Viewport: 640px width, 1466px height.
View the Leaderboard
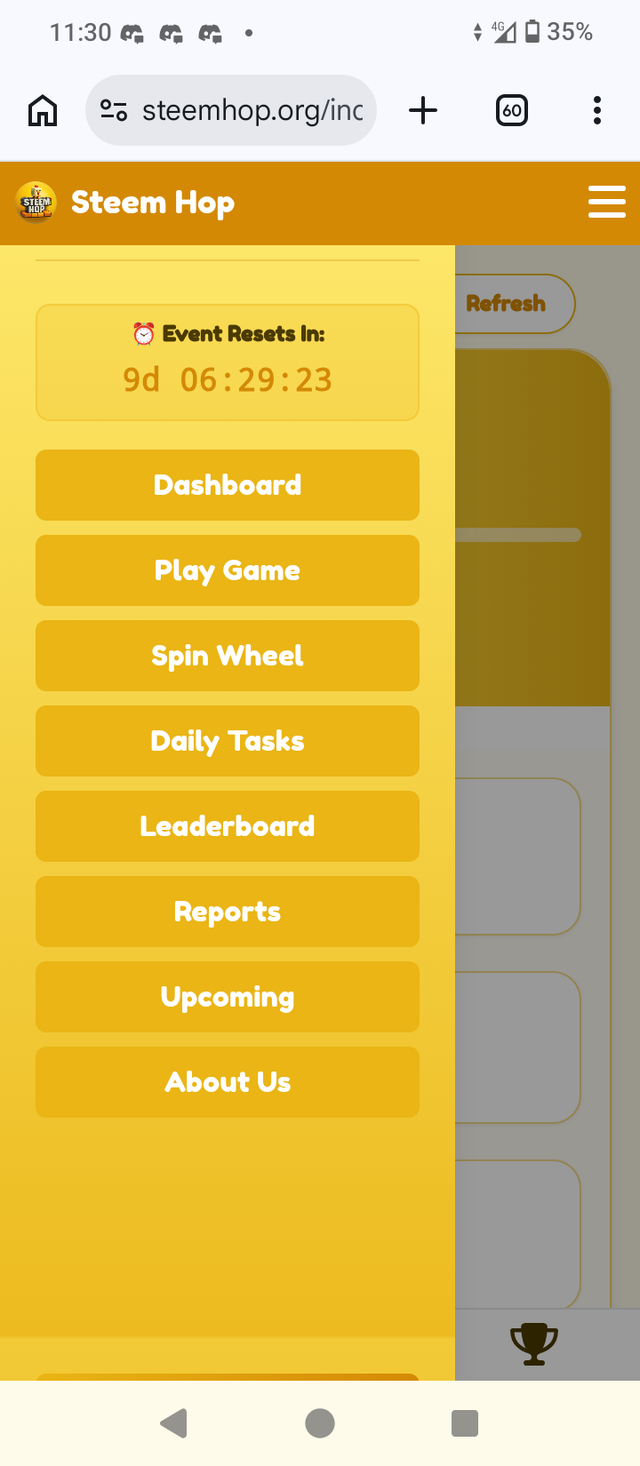[227, 826]
